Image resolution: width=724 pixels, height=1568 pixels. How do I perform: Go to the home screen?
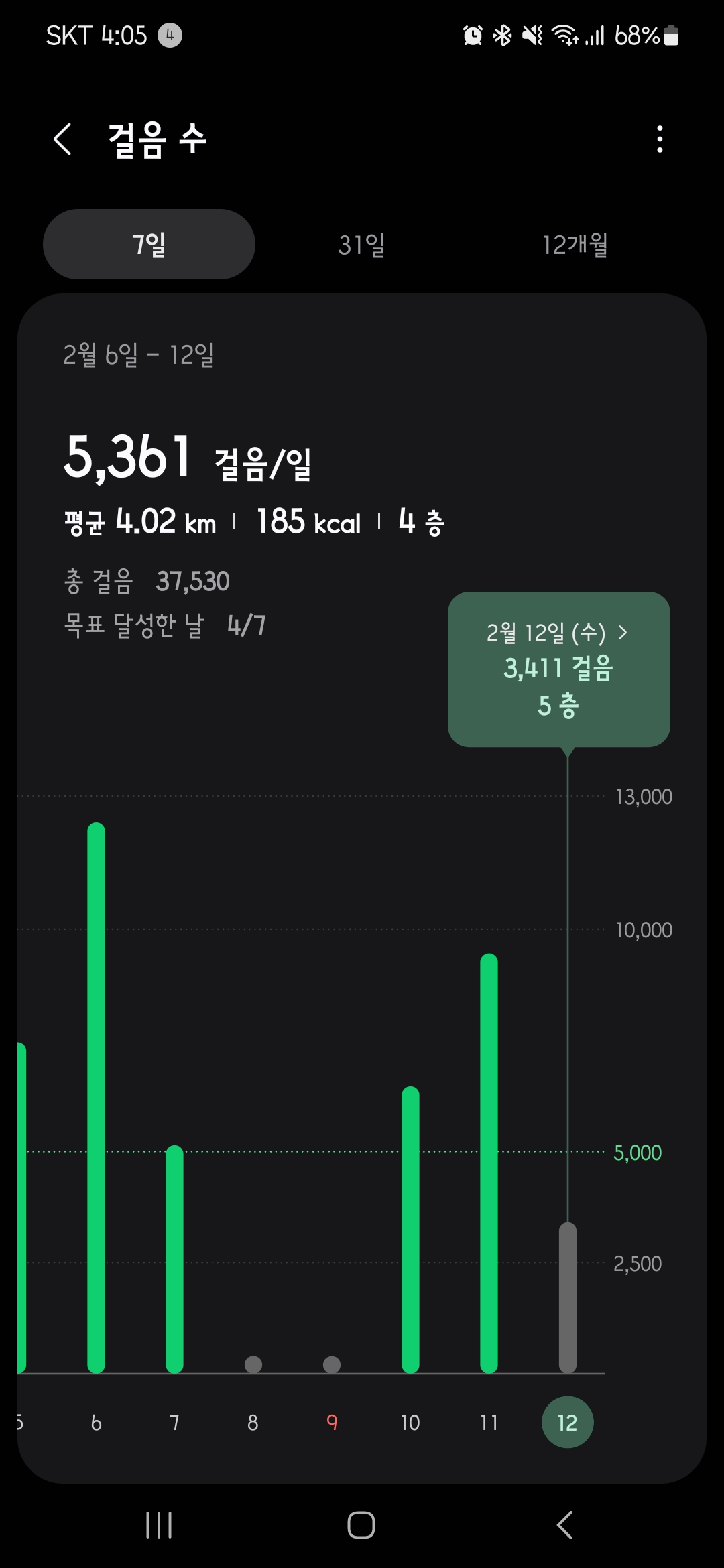tap(361, 1525)
